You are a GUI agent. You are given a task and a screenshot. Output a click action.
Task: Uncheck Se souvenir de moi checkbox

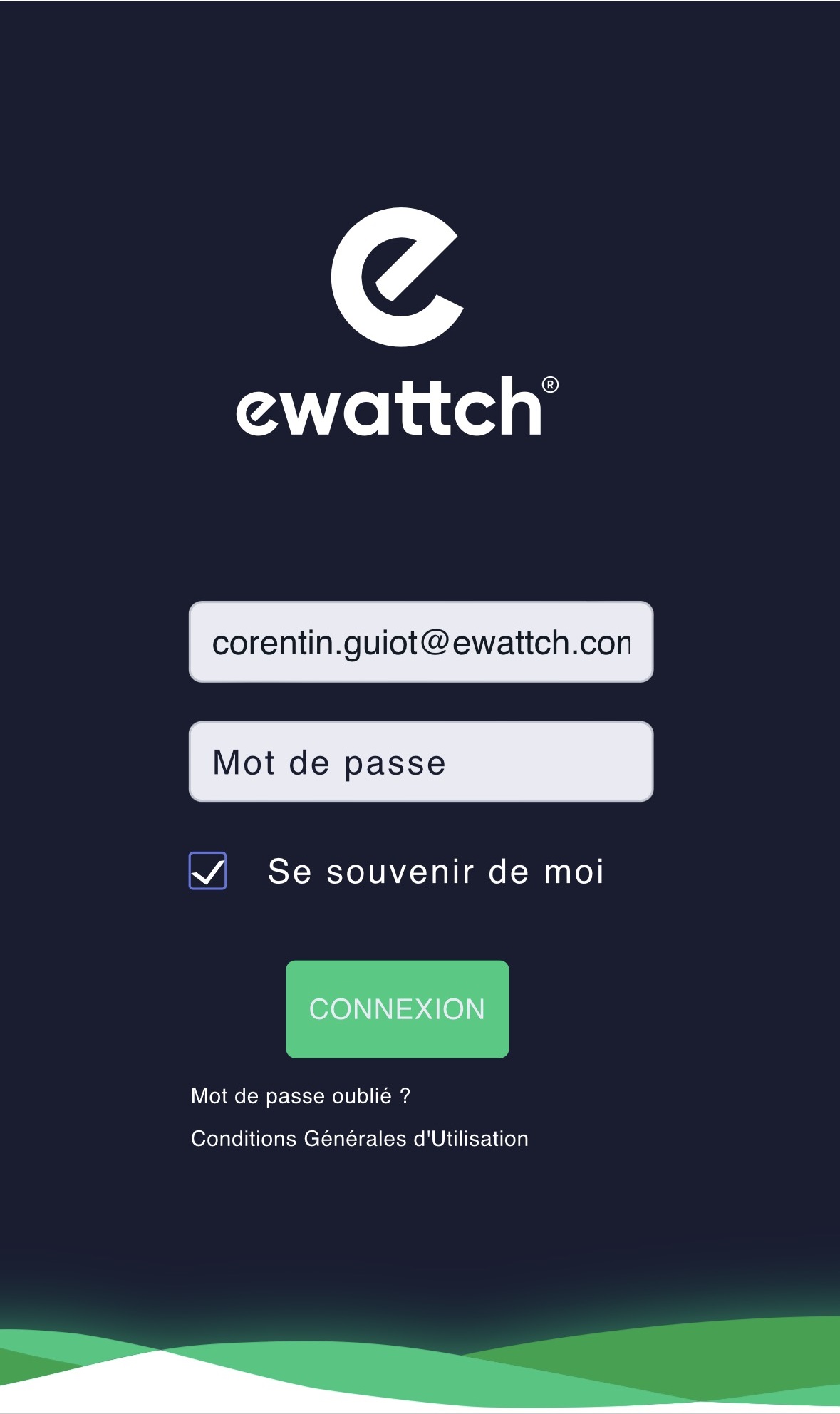click(207, 871)
